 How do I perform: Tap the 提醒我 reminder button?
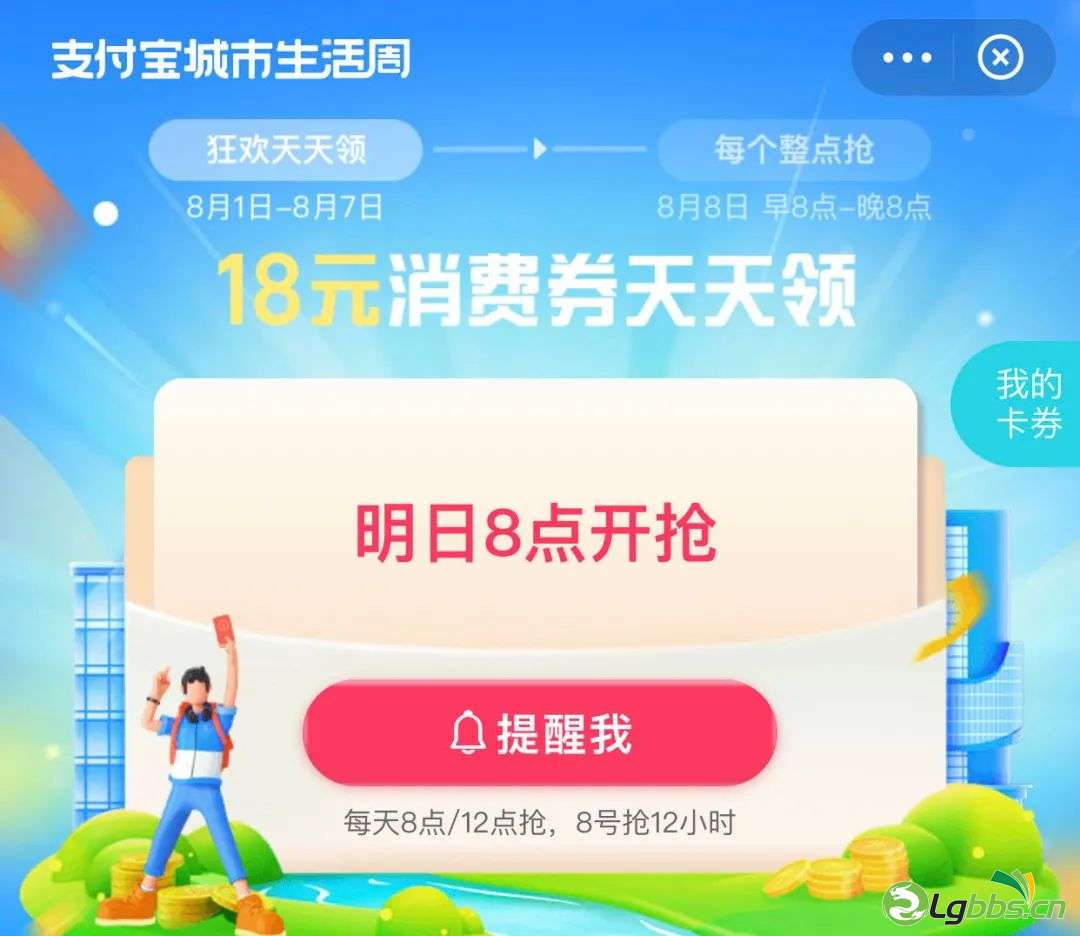[540, 735]
